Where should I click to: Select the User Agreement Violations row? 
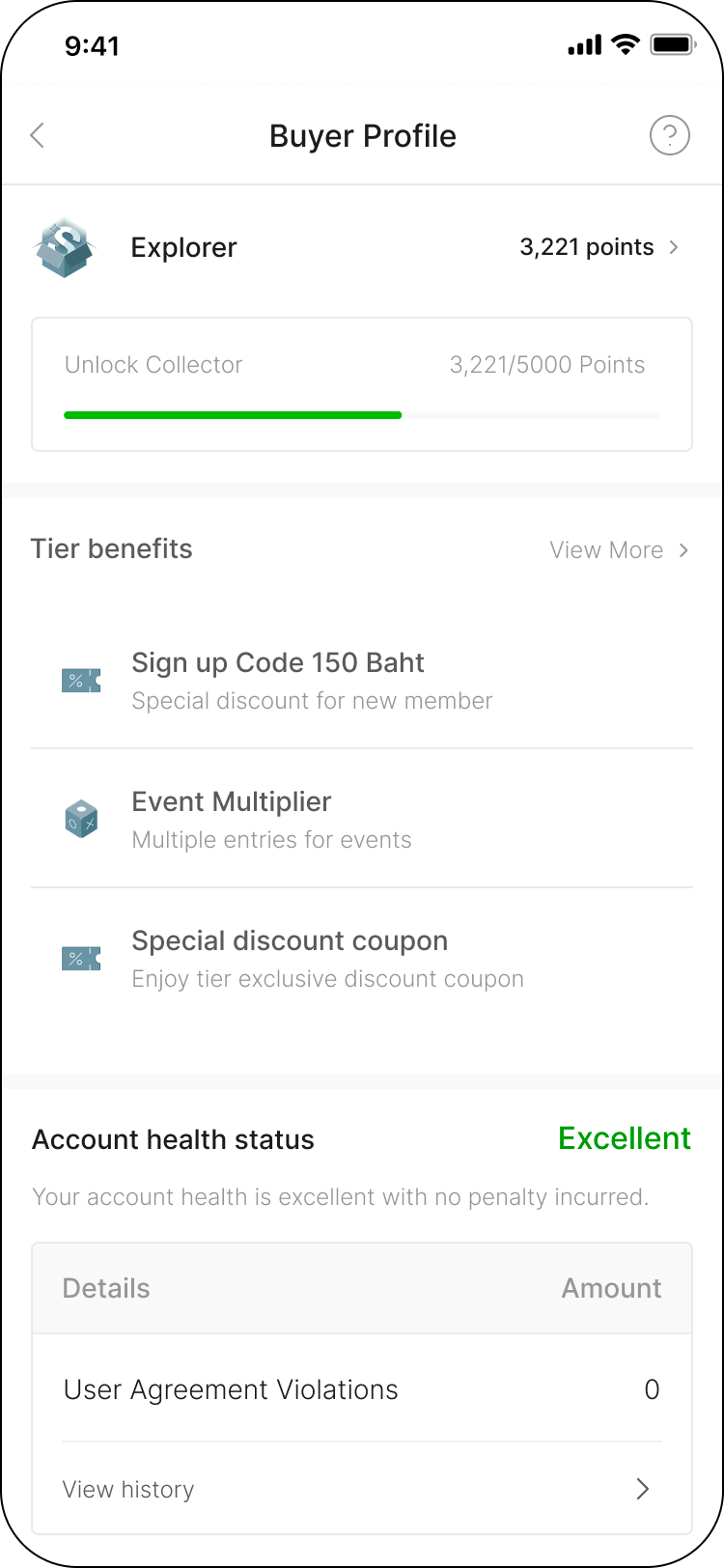(x=362, y=1389)
